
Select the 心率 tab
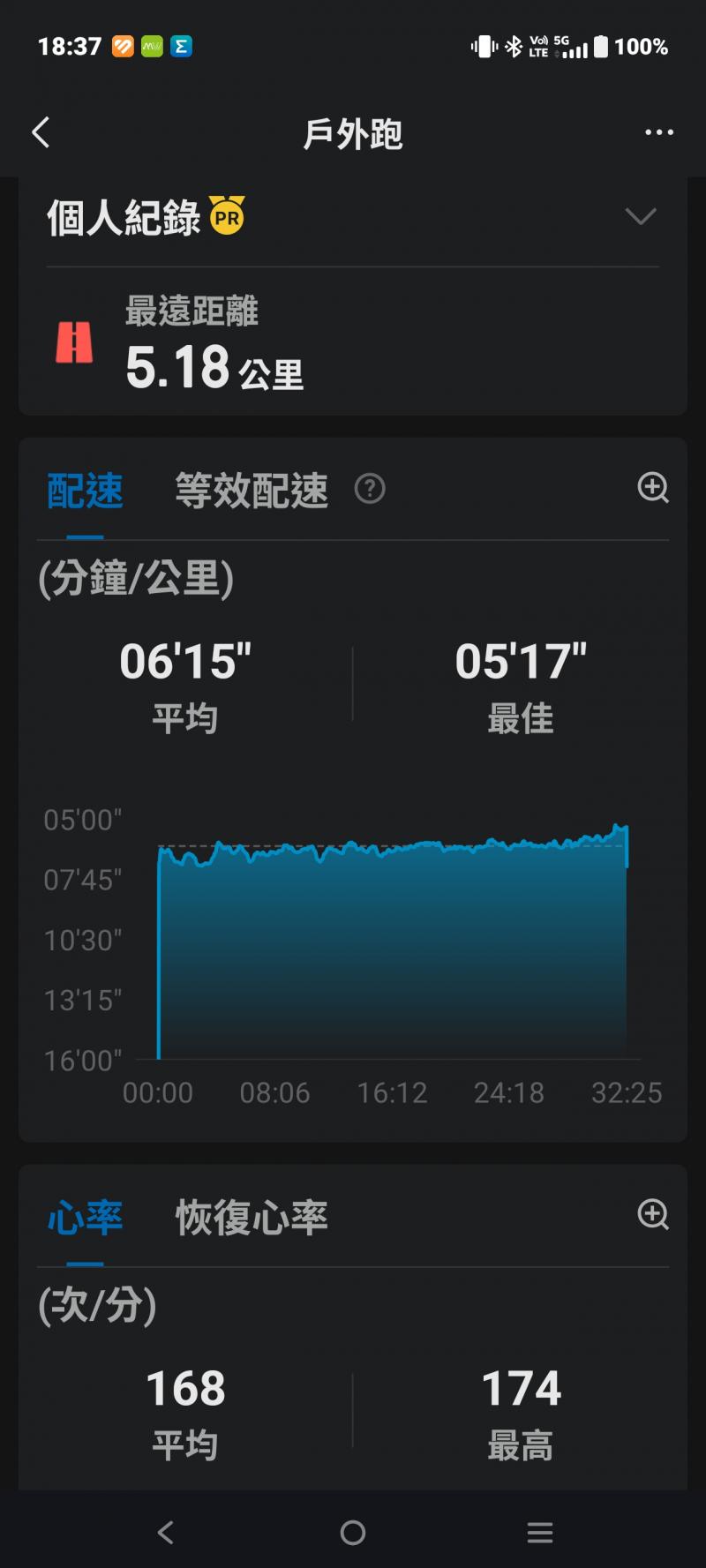click(x=85, y=1218)
